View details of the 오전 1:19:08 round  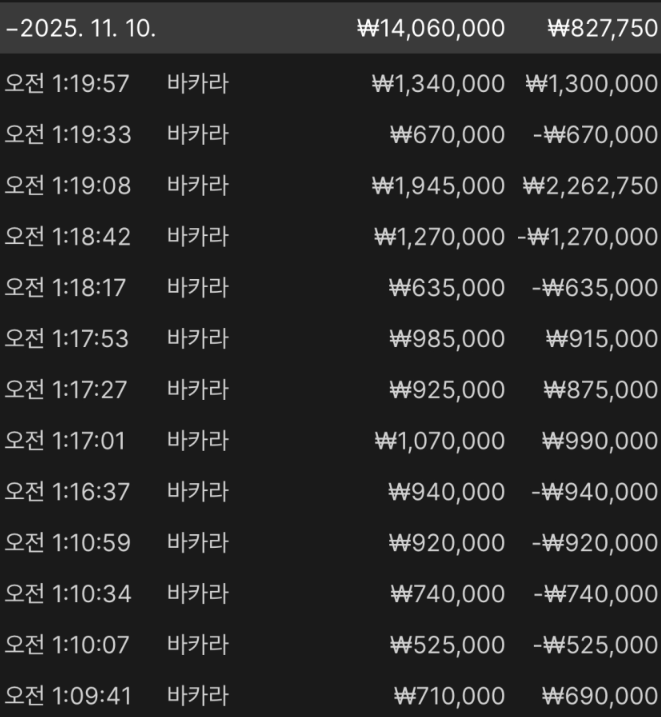coord(330,186)
